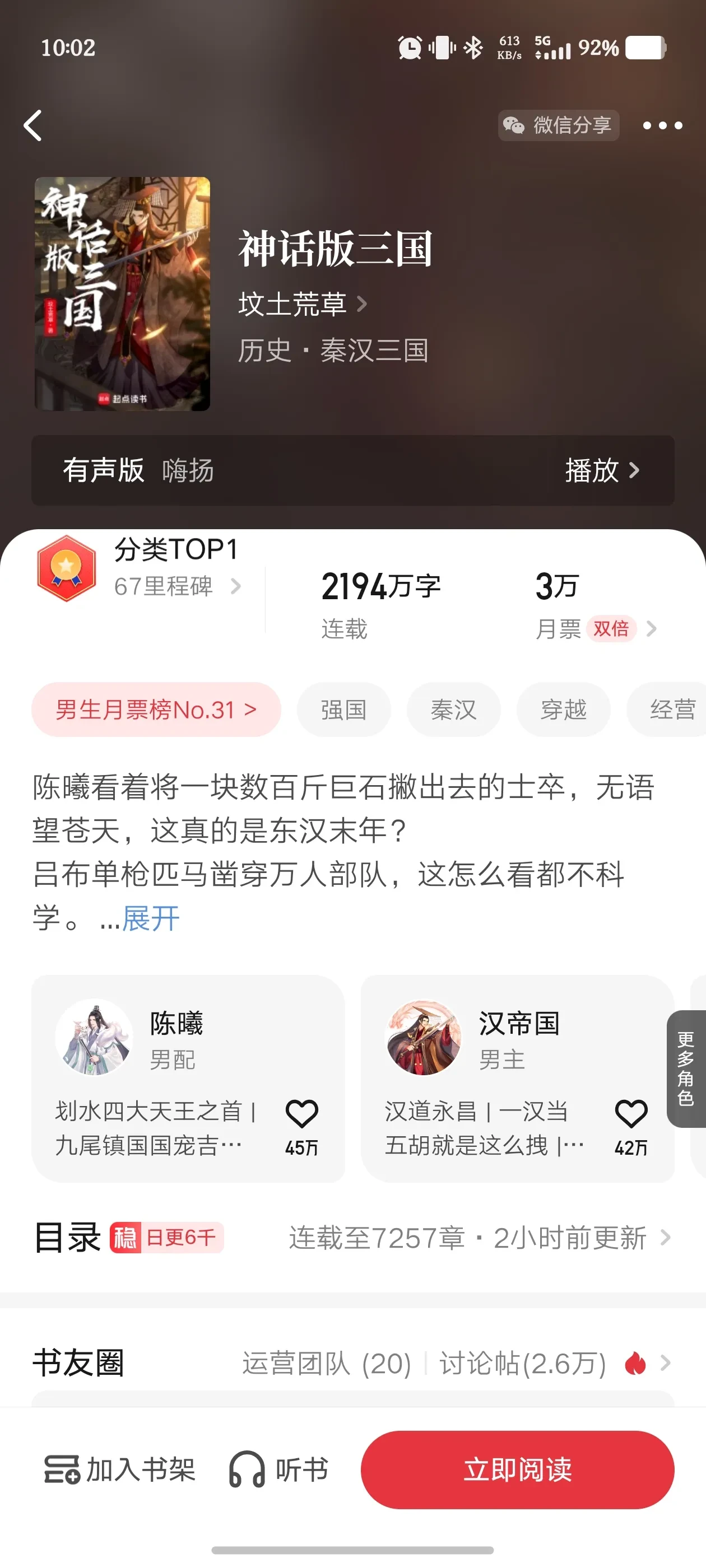Start reading with 立即阅读
The width and height of the screenshot is (706, 1568).
[517, 1469]
